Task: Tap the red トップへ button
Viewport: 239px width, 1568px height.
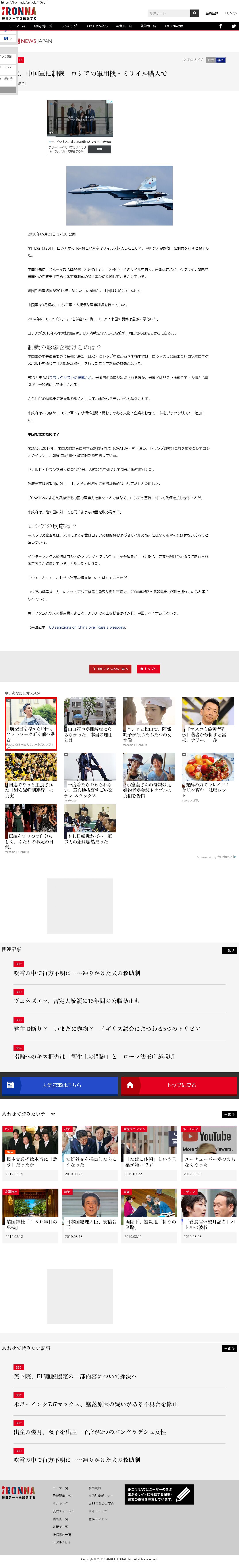Action: 148,668
